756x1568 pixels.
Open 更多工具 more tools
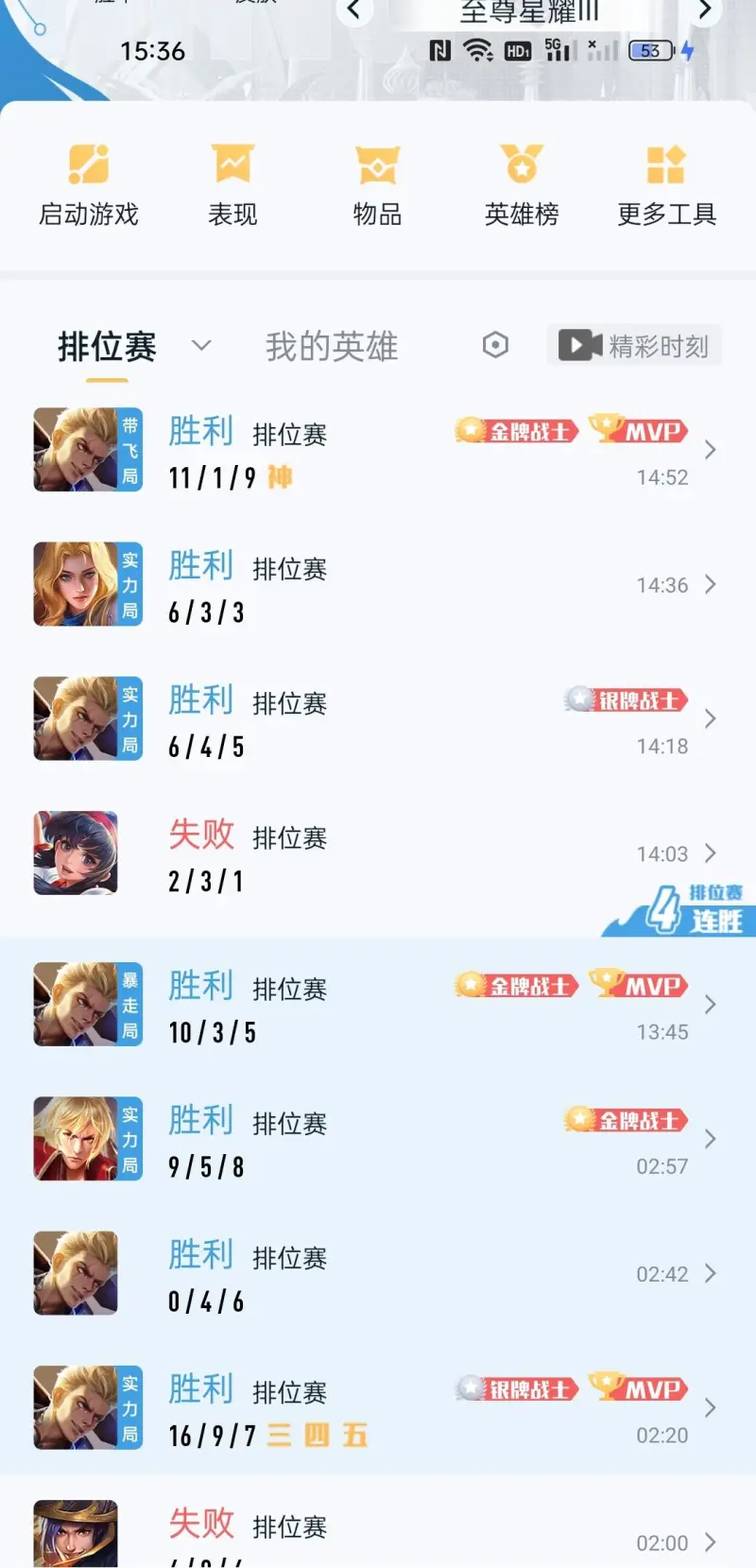[x=666, y=186]
